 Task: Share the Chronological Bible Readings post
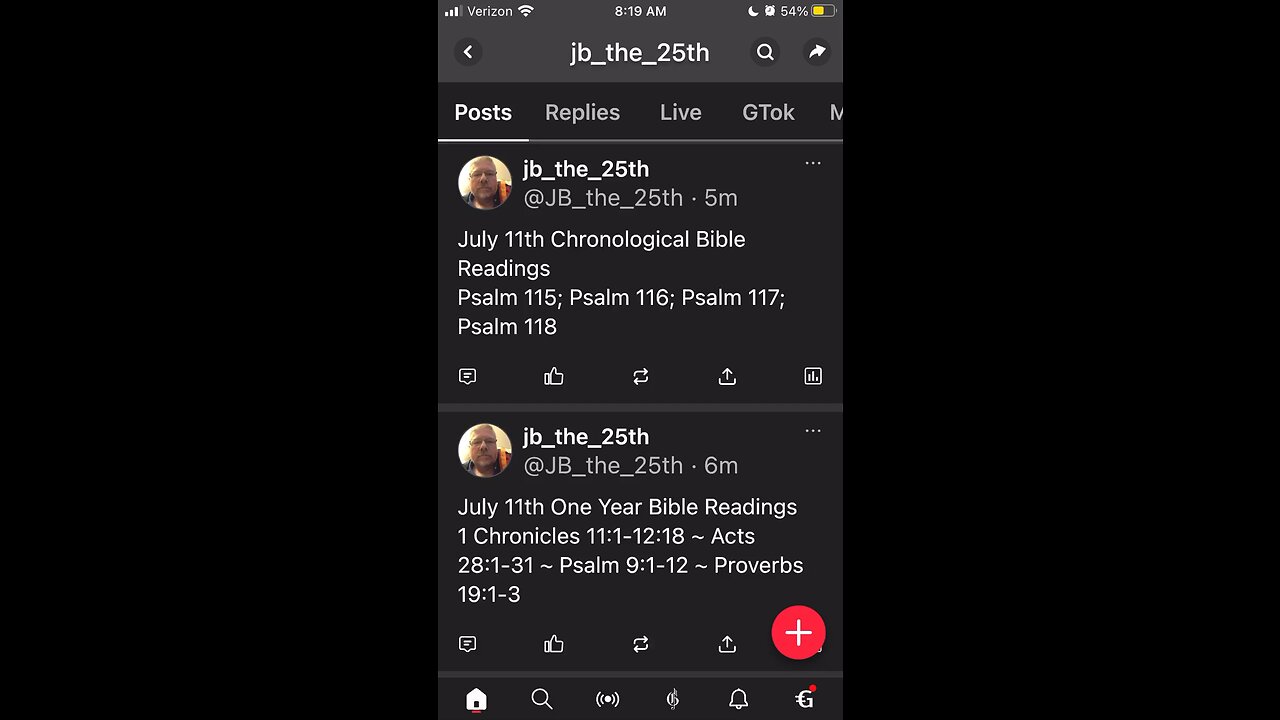coord(727,376)
